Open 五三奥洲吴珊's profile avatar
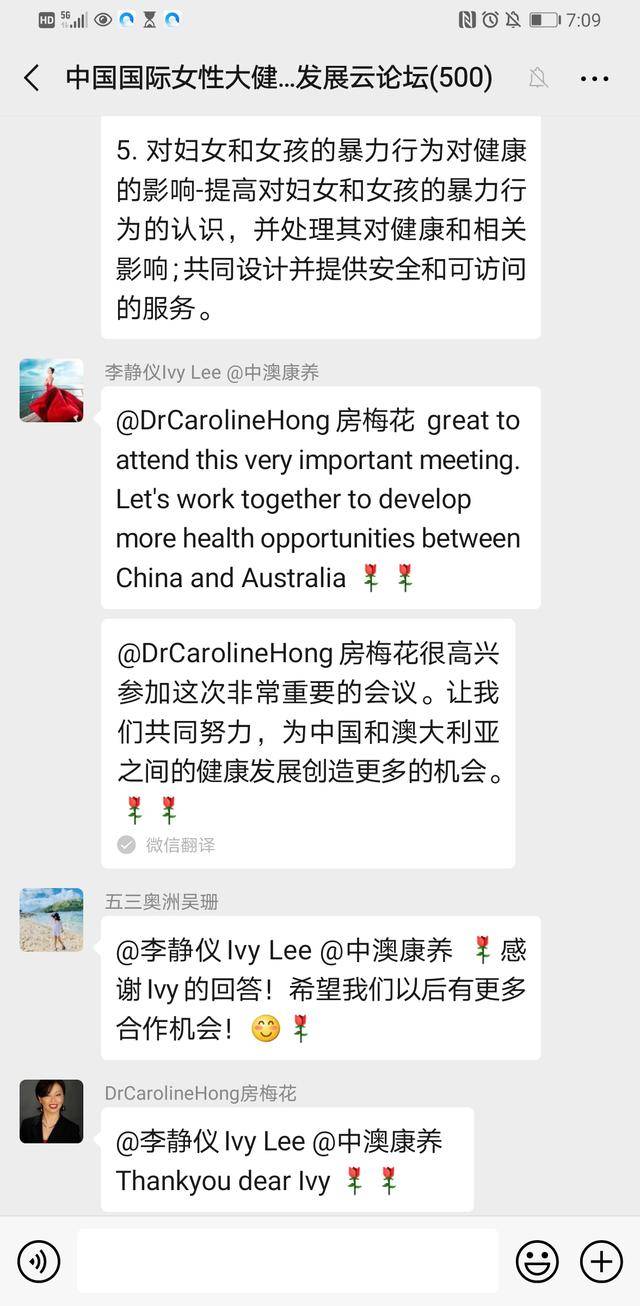This screenshot has width=640, height=1306. point(52,919)
